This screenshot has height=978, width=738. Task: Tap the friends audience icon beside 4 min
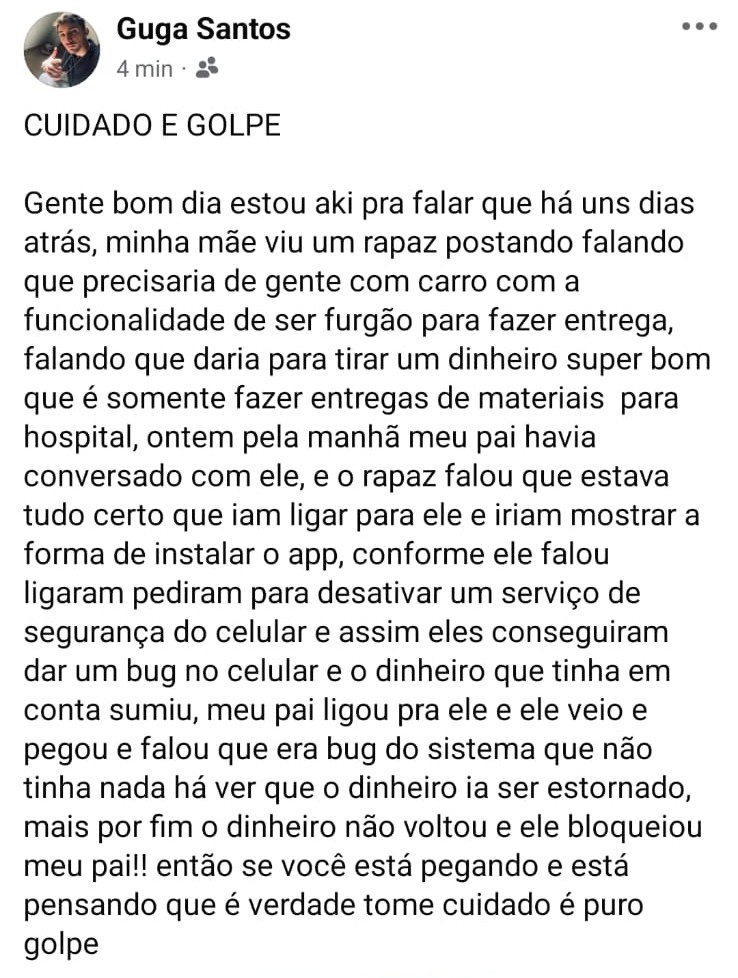[x=208, y=68]
